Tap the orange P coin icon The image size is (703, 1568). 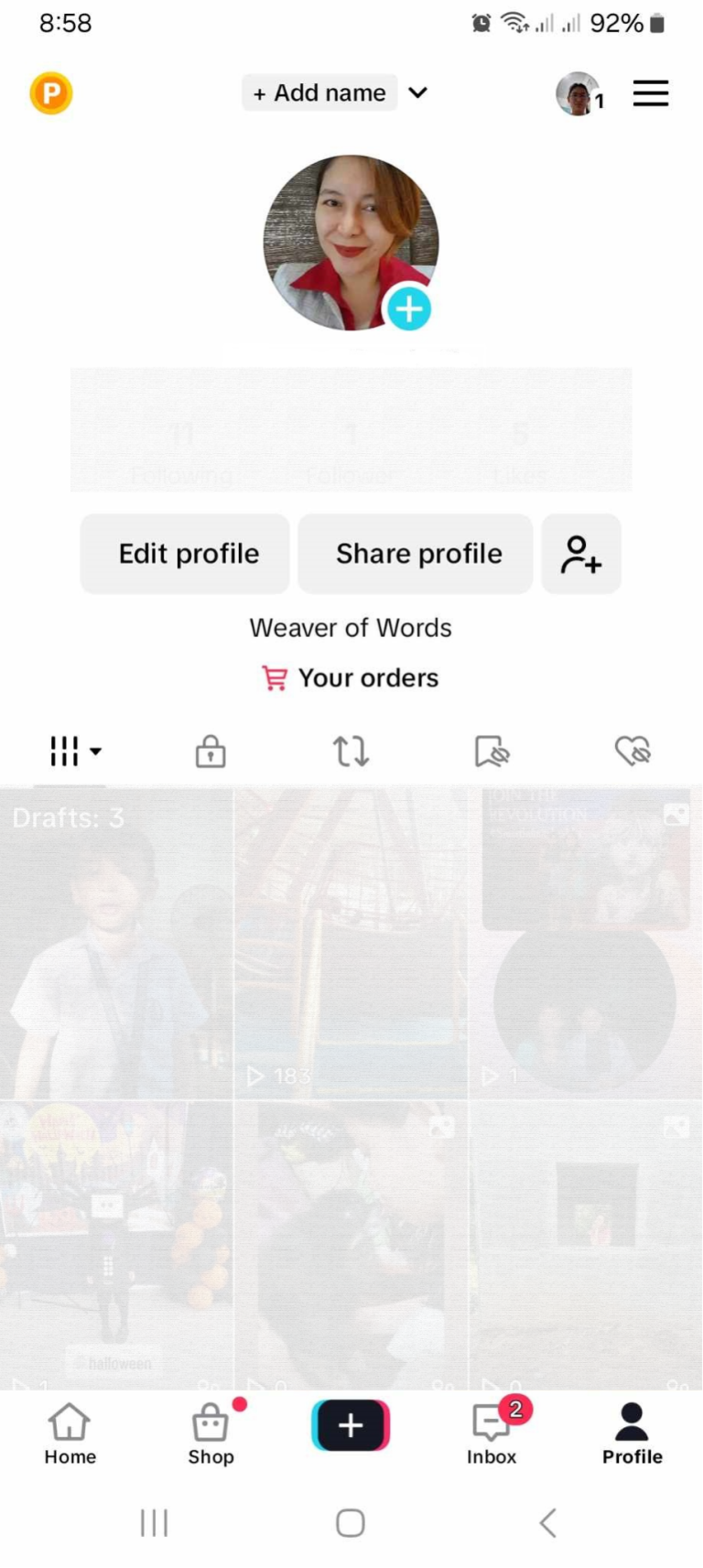pos(51,93)
